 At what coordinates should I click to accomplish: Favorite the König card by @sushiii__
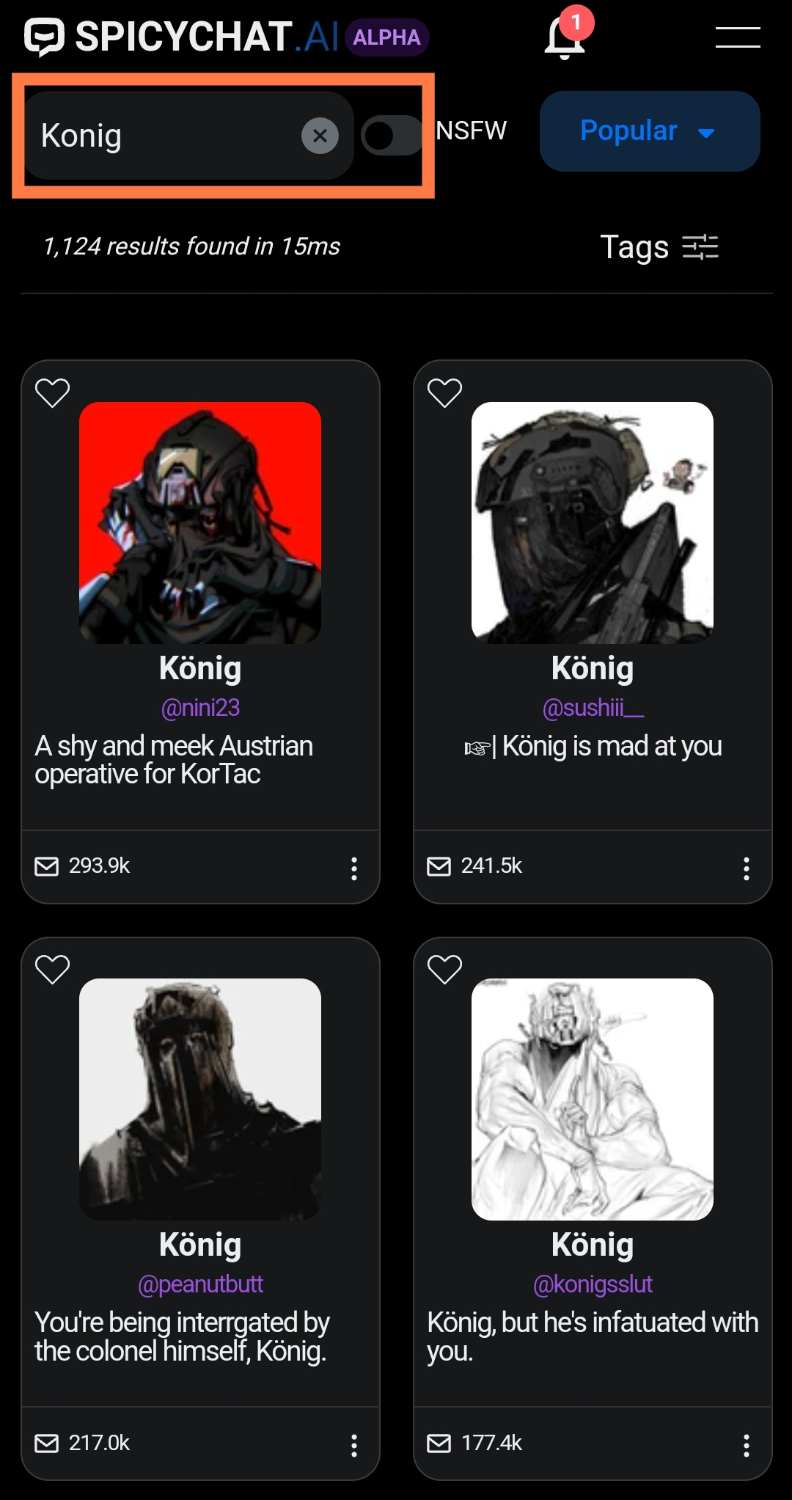pyautogui.click(x=444, y=393)
